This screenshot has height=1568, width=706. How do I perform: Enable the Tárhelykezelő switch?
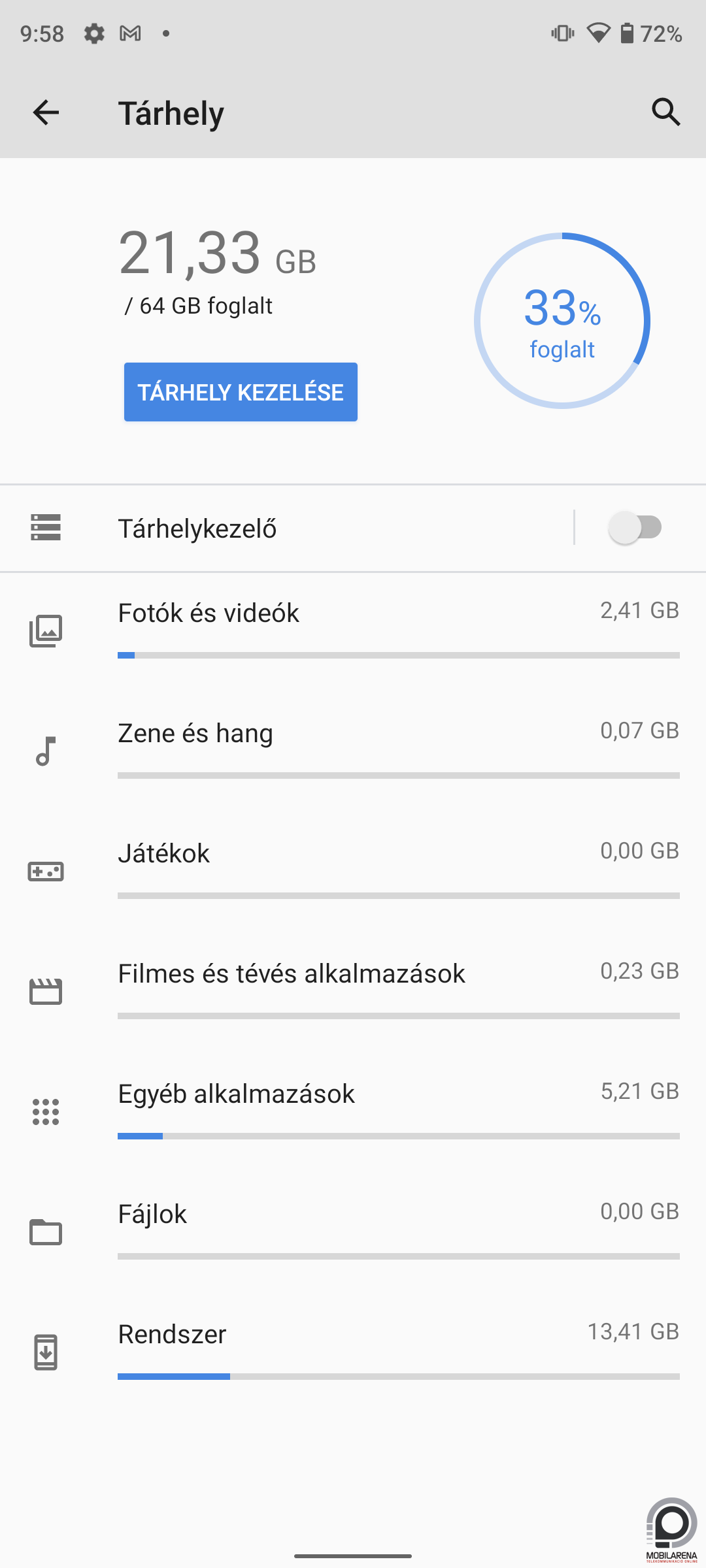[x=635, y=527]
